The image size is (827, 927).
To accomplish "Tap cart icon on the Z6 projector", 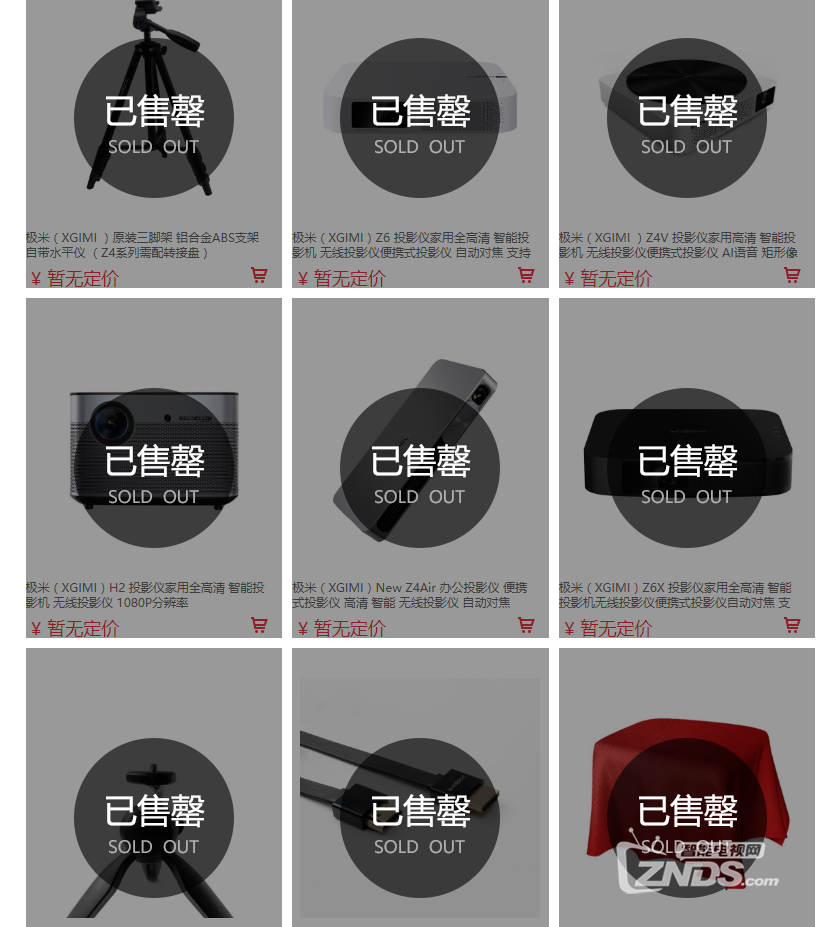I will click(526, 275).
